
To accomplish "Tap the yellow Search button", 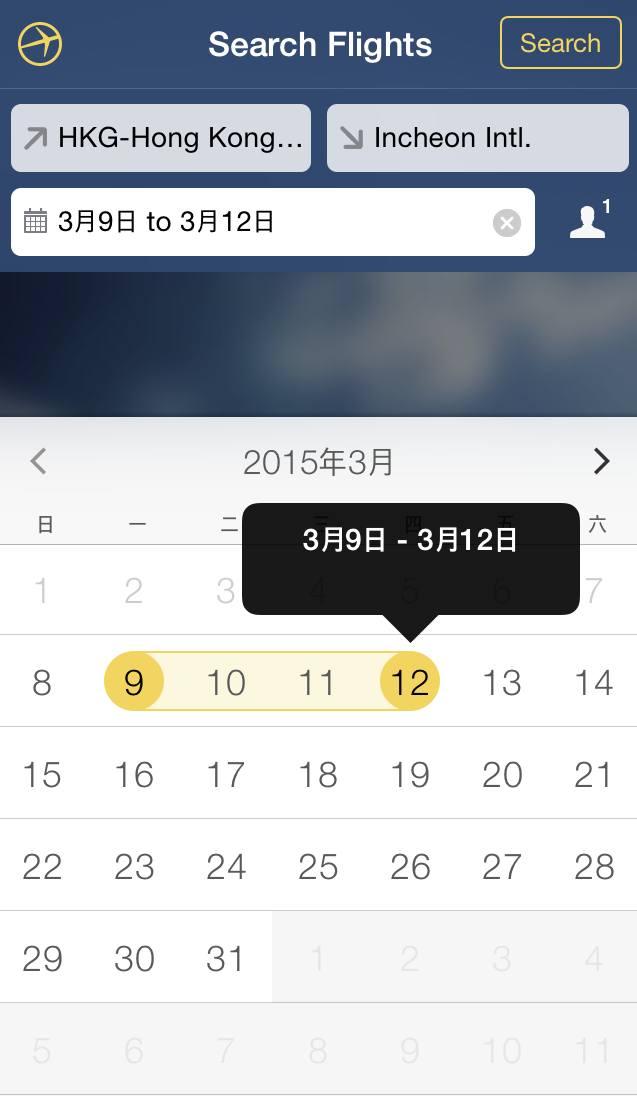I will click(x=560, y=43).
